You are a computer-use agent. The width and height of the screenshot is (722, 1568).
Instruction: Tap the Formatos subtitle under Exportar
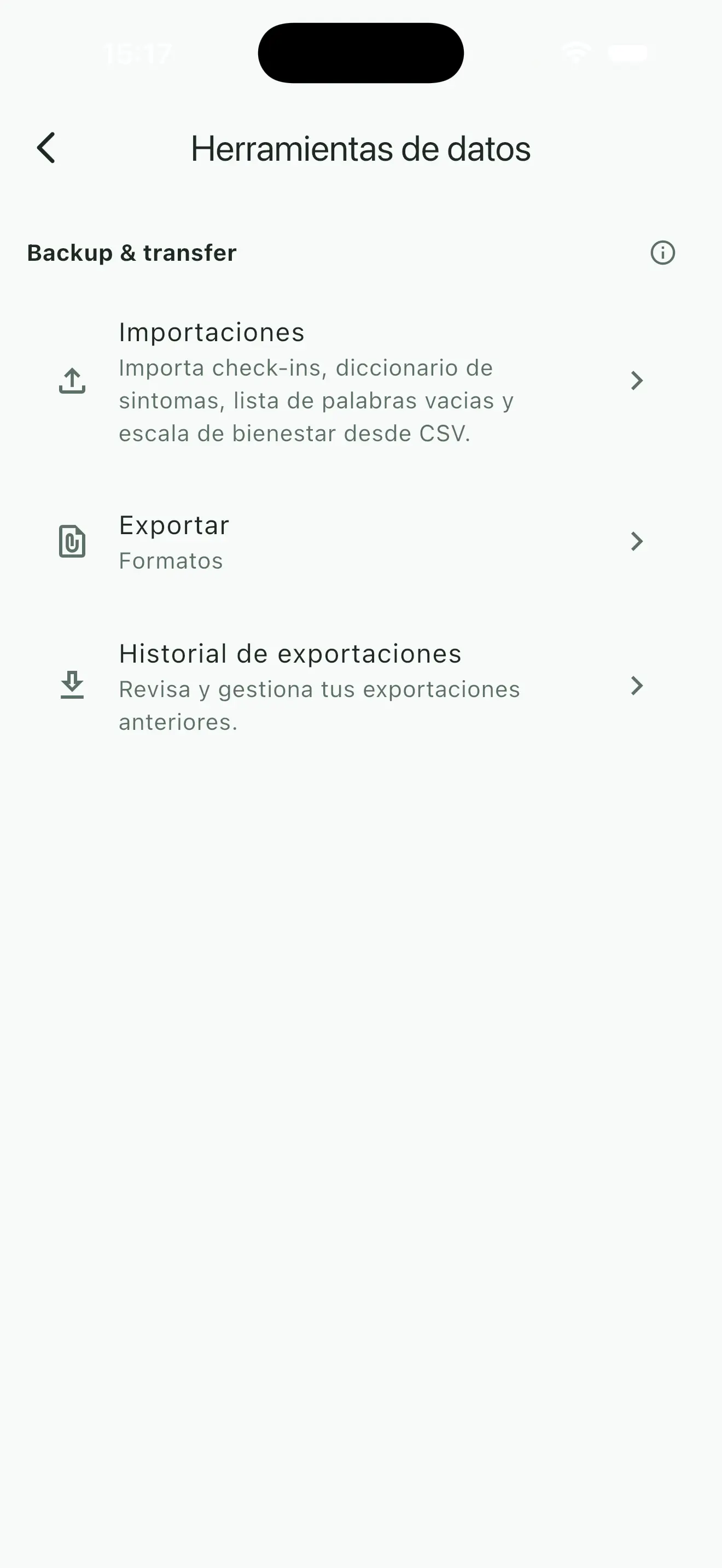[171, 560]
